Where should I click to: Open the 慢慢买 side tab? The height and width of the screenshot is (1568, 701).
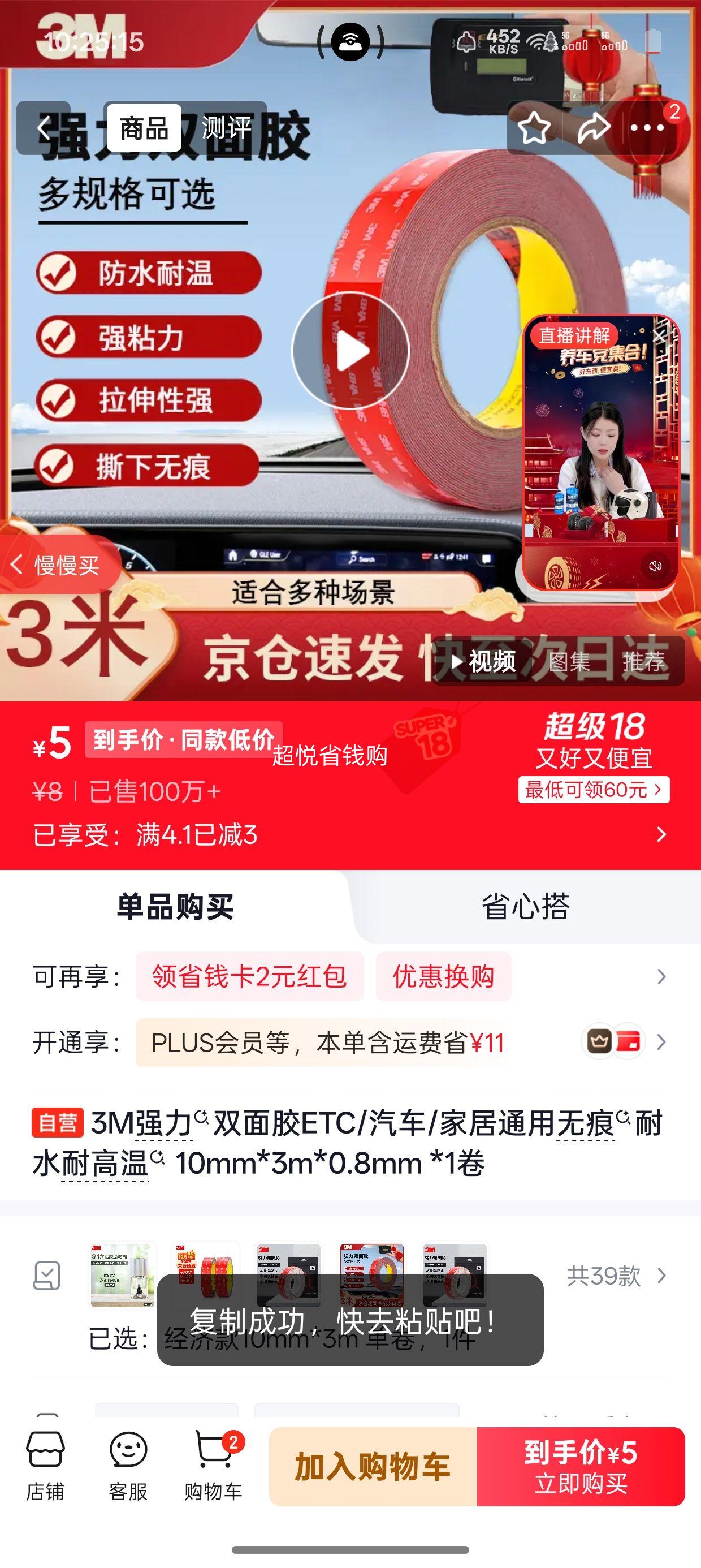coord(56,565)
